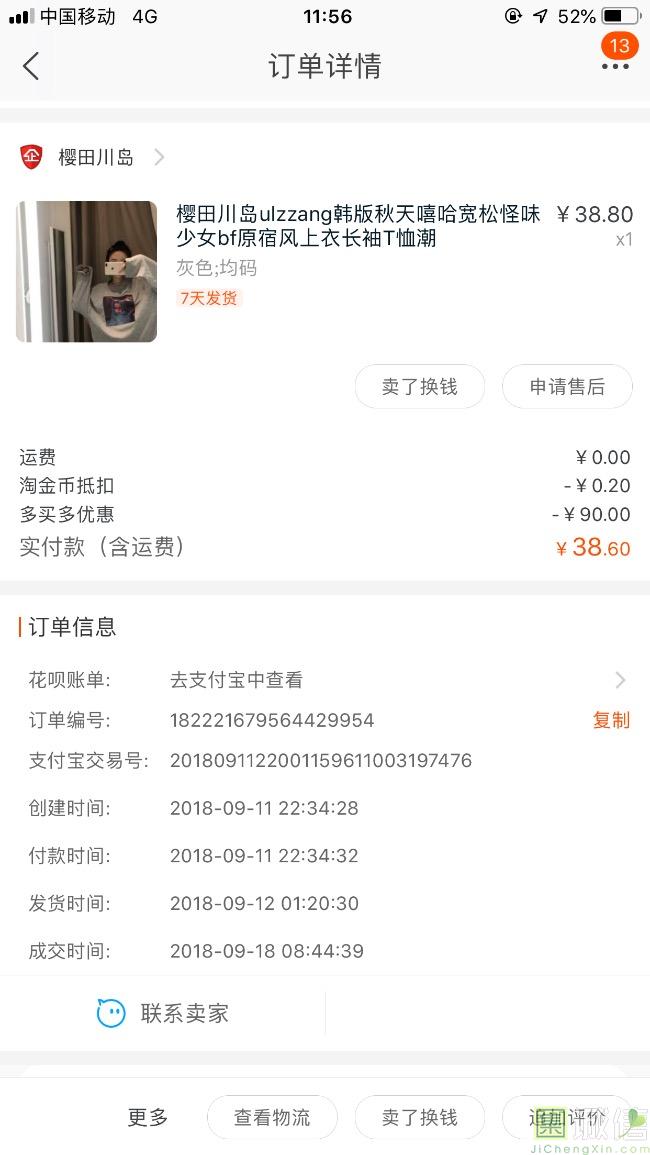This screenshot has width=650, height=1155.
Task: Open 花呗账单 to view in Alipay
Action: click(325, 680)
